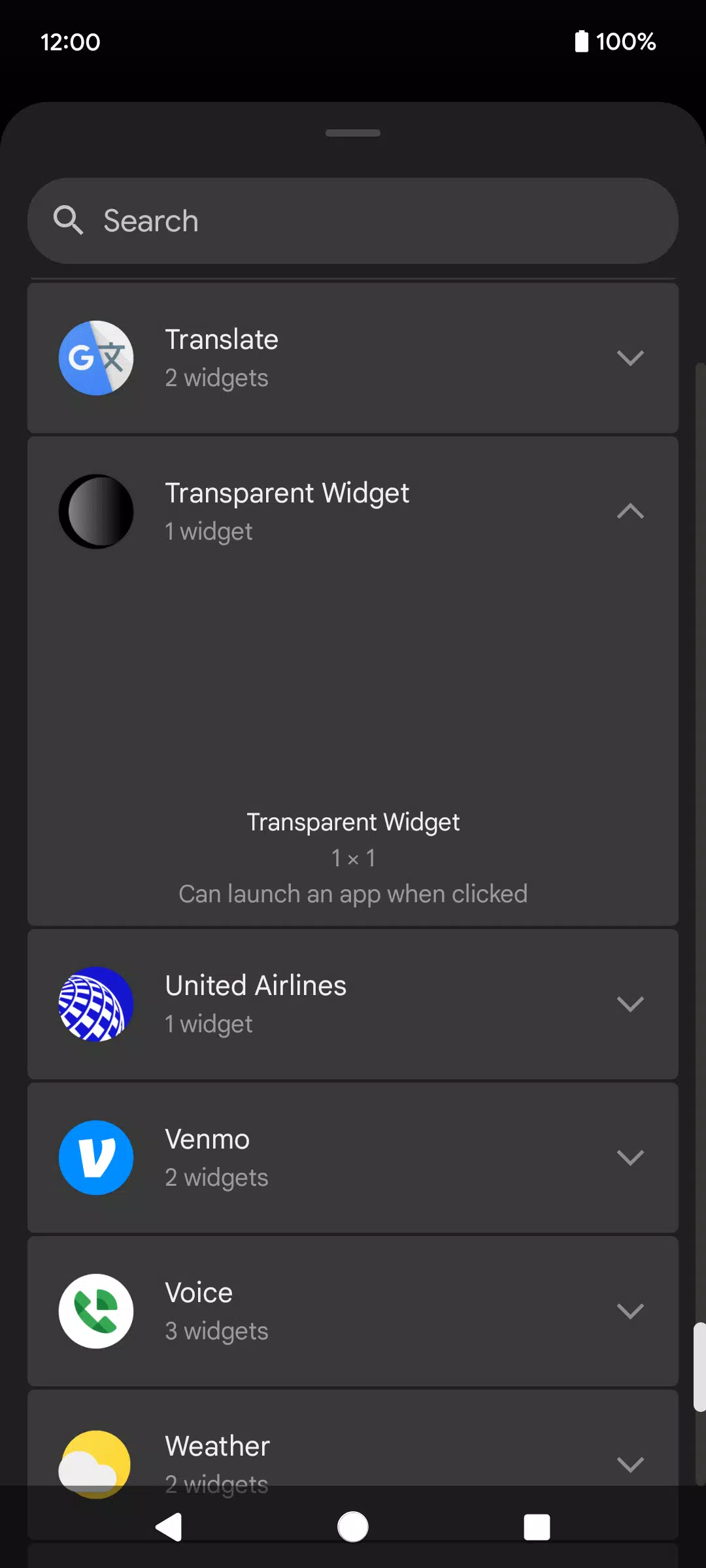This screenshot has height=1568, width=706.
Task: Return to the home screen
Action: (353, 1527)
